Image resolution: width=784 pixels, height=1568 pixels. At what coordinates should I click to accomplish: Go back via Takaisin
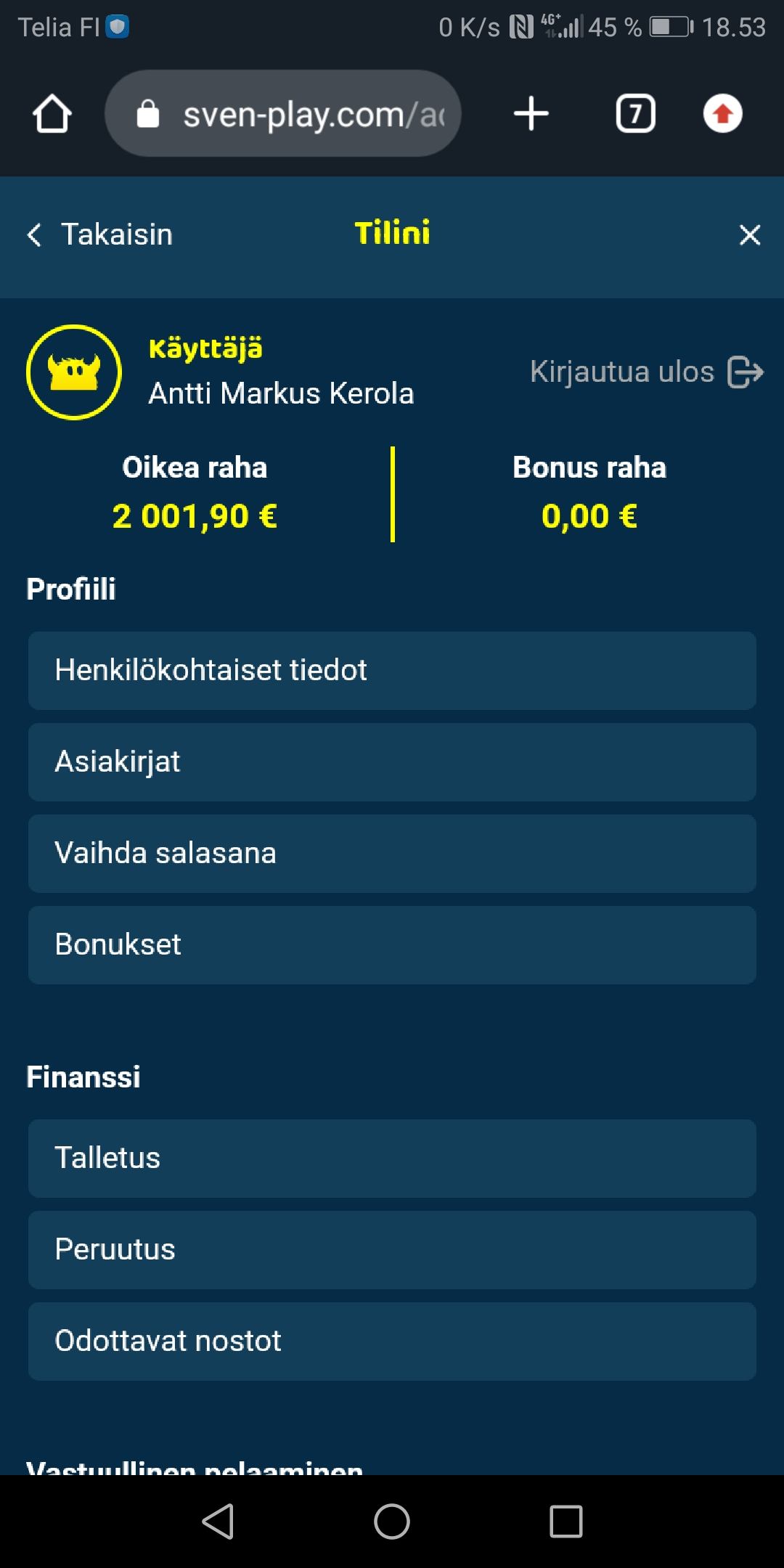pyautogui.click(x=100, y=234)
